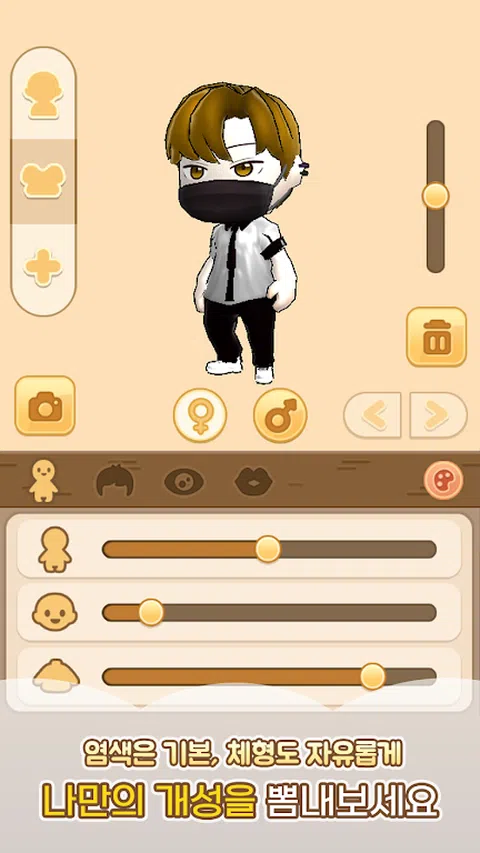
Task: Select the shirt clothing category
Action: click(x=43, y=180)
